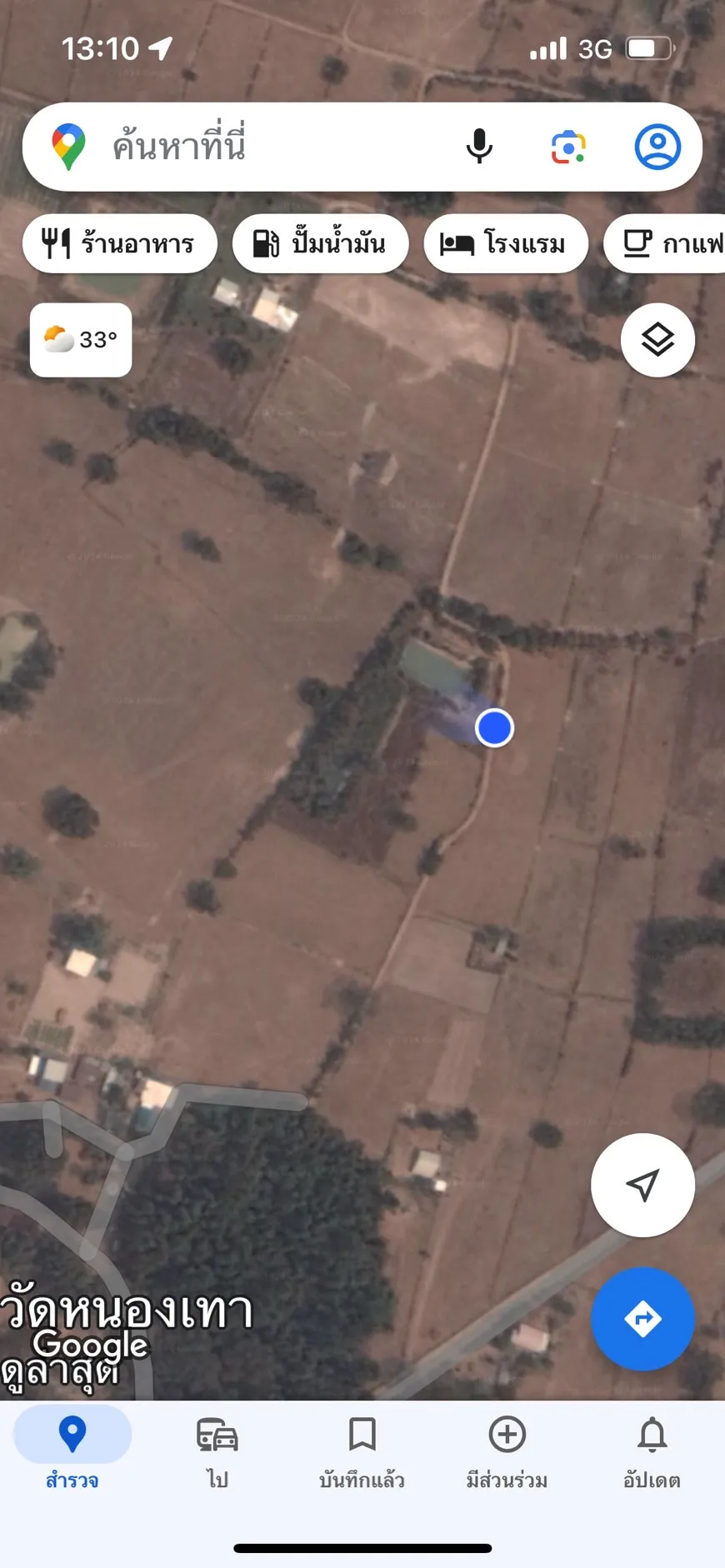Screen dimensions: 725x1568
Task: Center map with the location arrow
Action: [642, 1186]
